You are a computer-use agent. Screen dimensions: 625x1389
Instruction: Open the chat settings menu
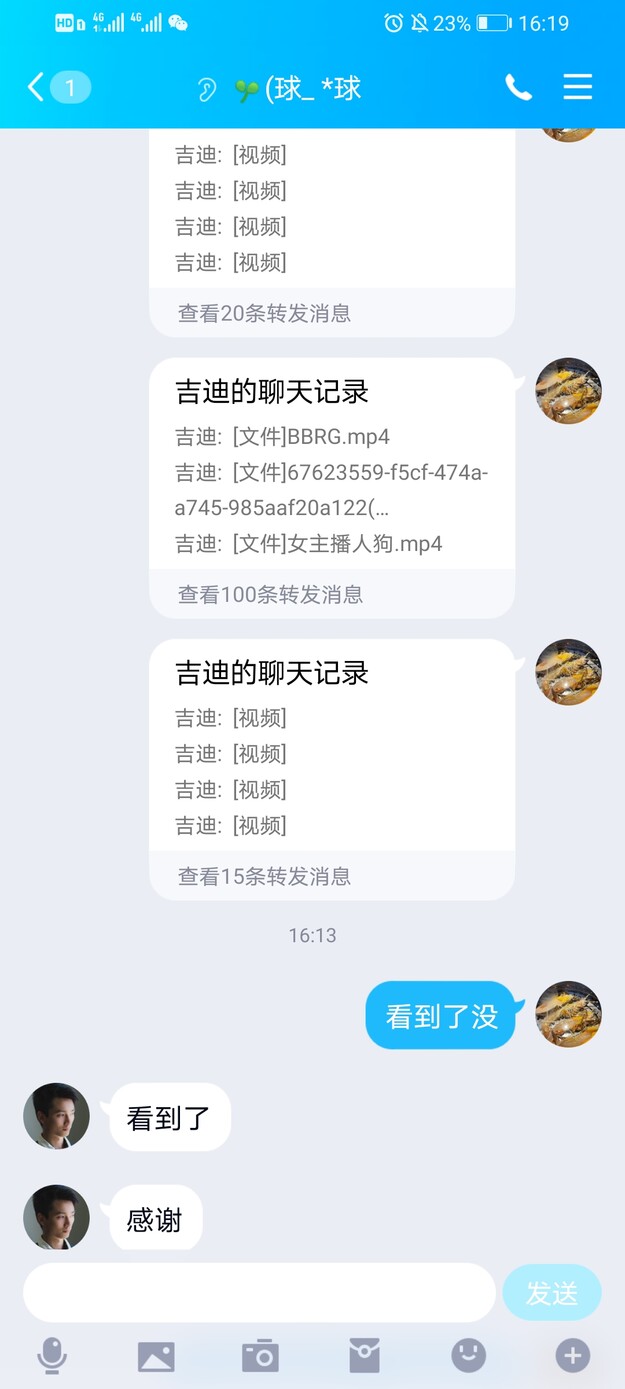pyautogui.click(x=578, y=88)
